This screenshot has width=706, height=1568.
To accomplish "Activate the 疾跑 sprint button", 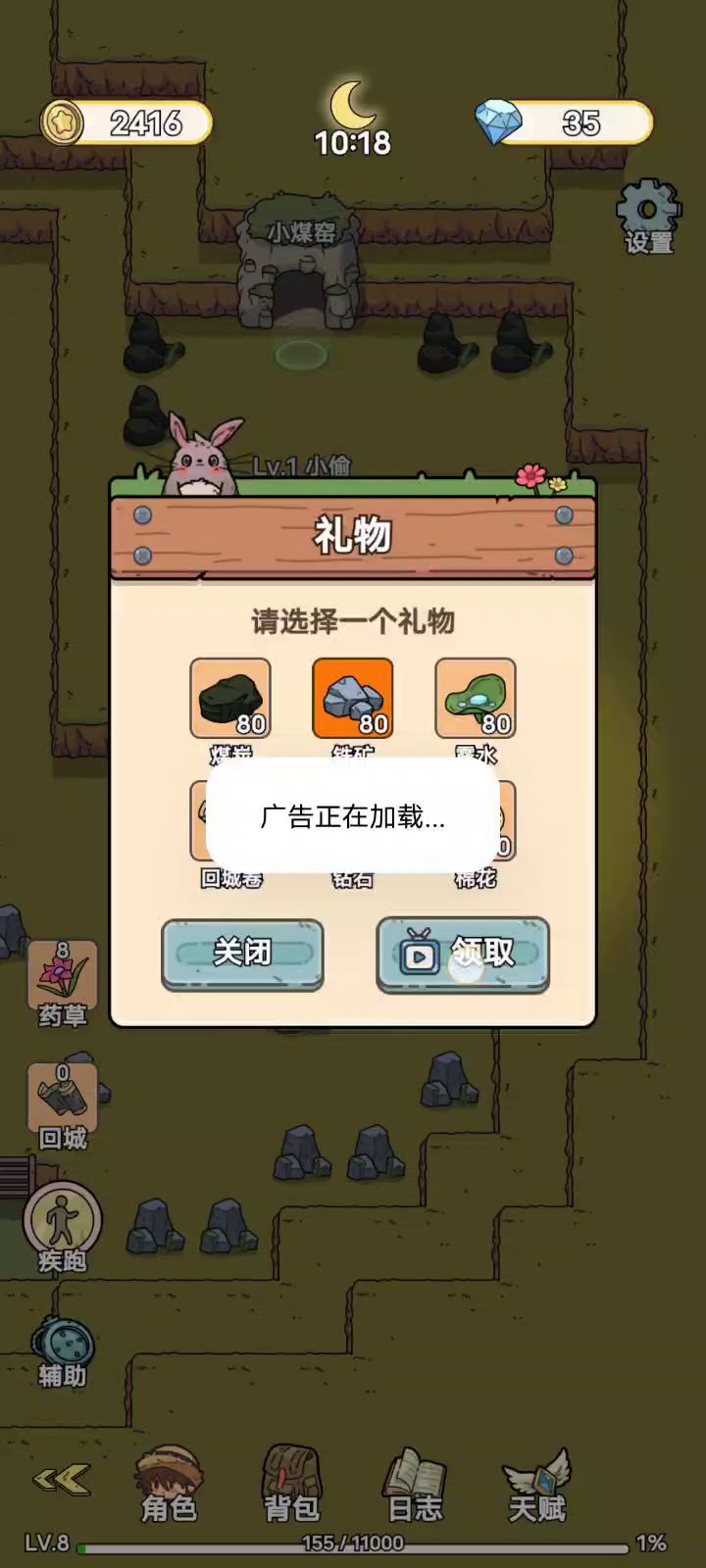I will [63, 1225].
